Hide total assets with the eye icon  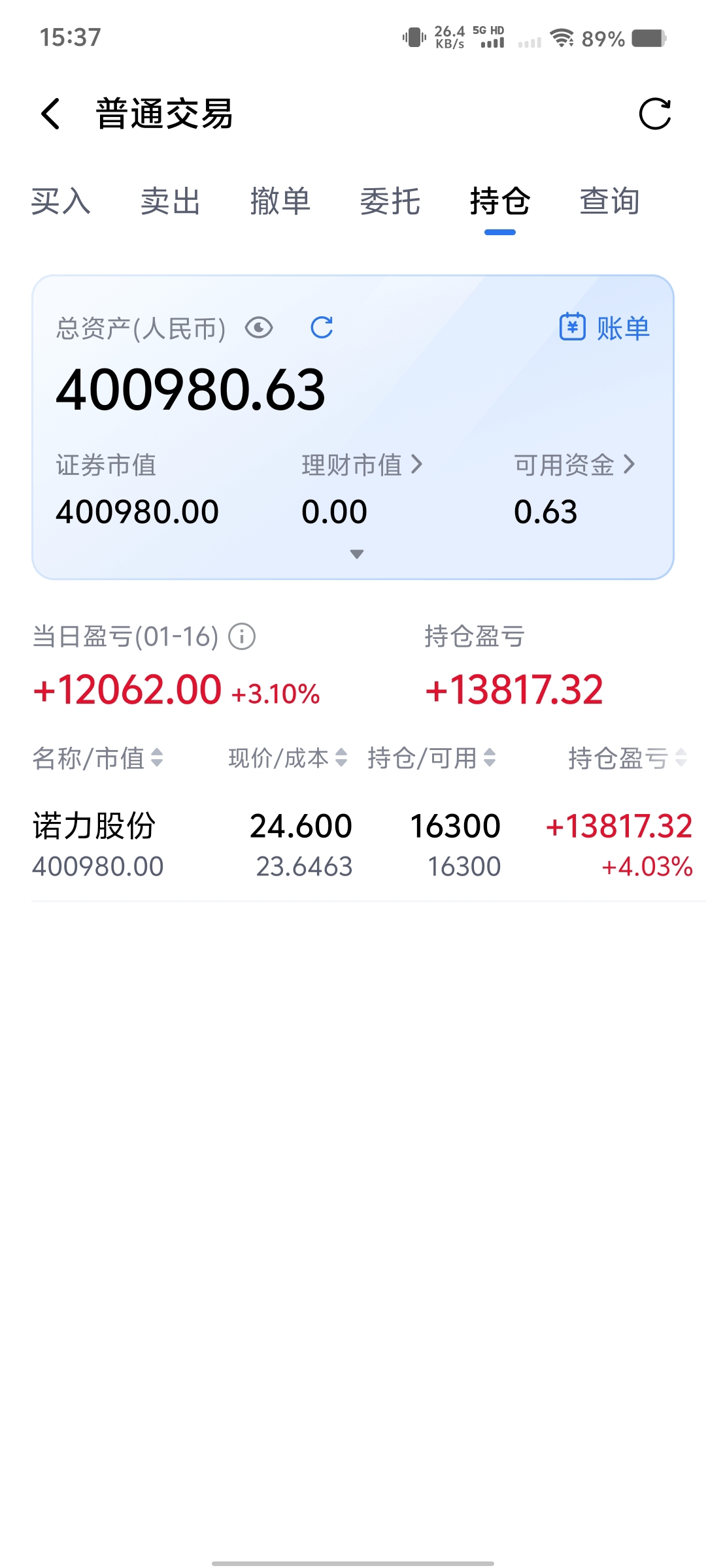[259, 327]
